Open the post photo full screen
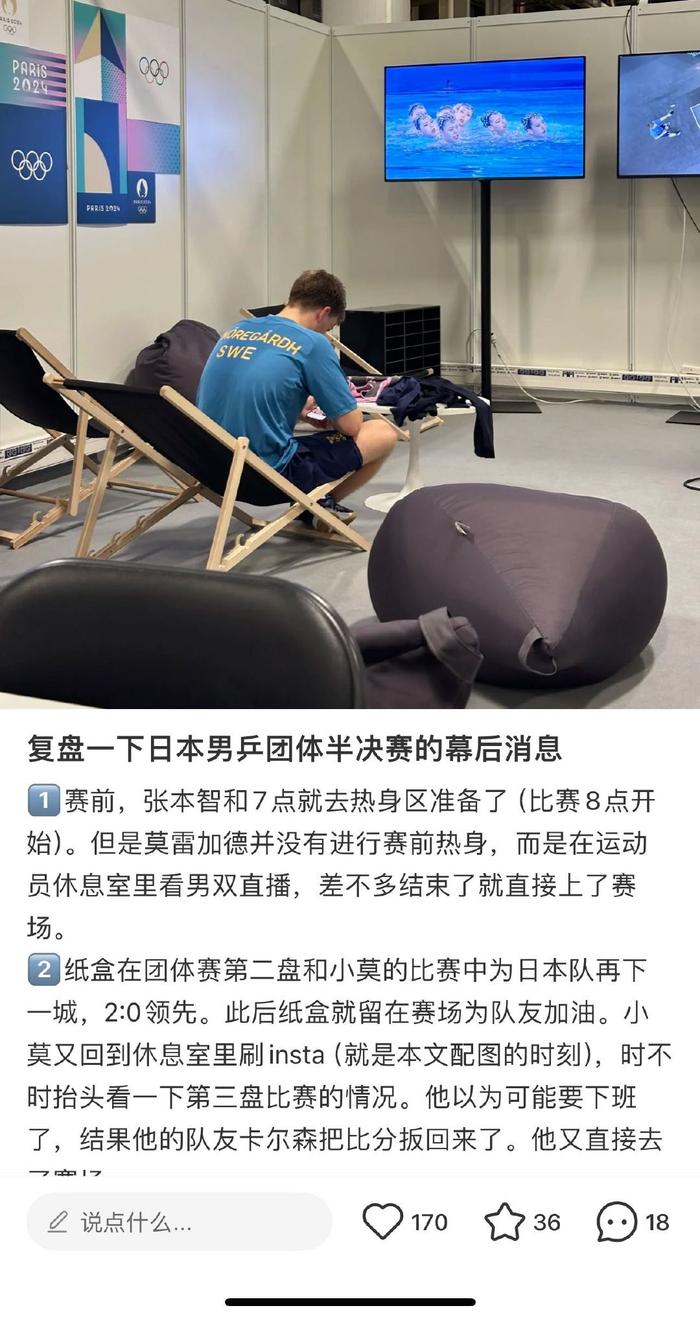The image size is (700, 1319). coord(350,354)
